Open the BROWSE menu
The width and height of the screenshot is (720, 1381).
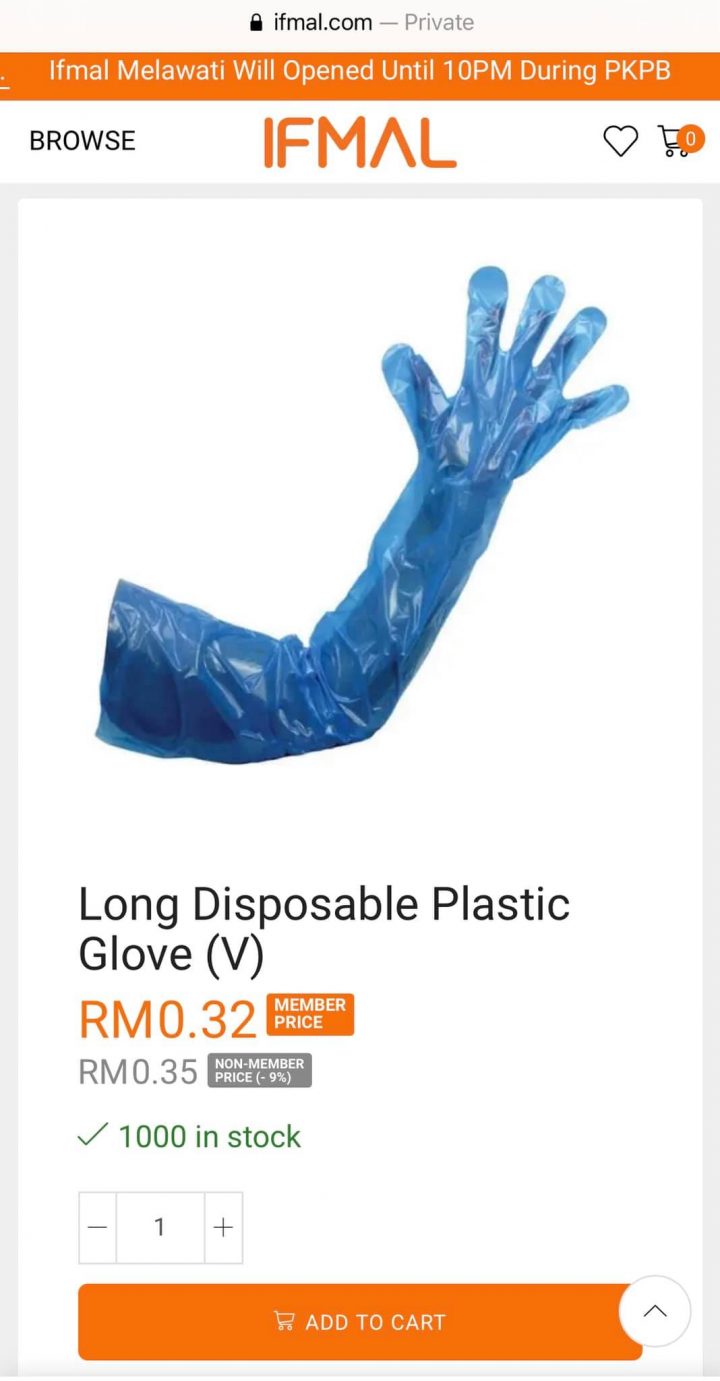[82, 141]
